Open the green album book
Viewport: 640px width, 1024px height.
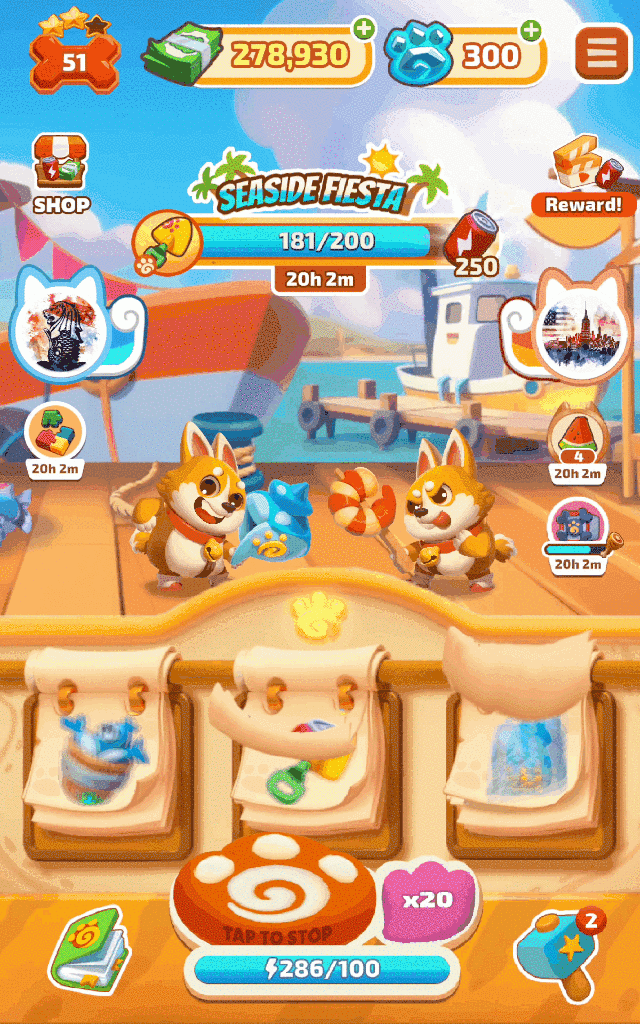(x=91, y=949)
